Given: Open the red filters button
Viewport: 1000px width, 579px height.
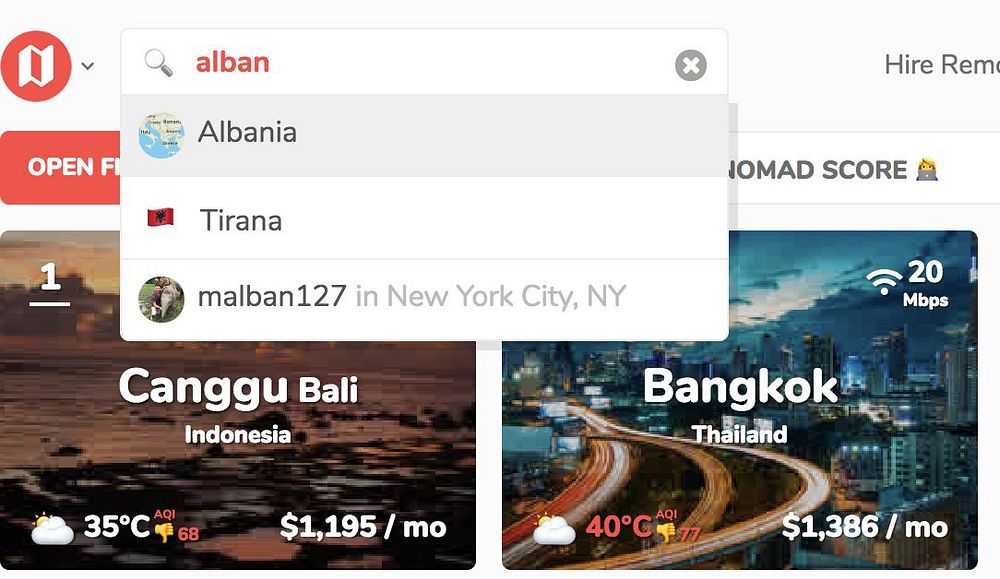Looking at the screenshot, I should (62, 166).
